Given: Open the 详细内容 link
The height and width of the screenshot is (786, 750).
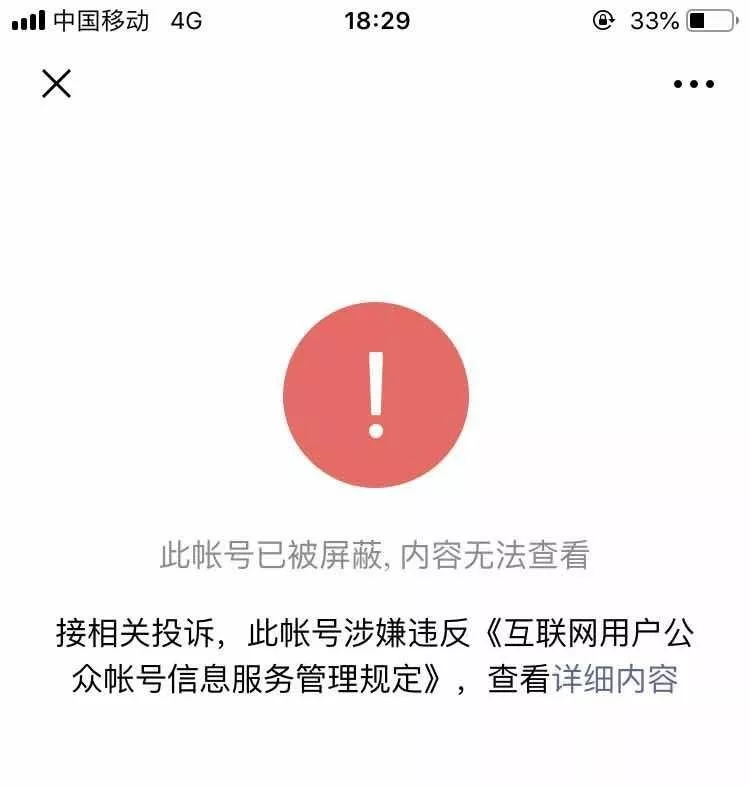Looking at the screenshot, I should click(x=614, y=680).
